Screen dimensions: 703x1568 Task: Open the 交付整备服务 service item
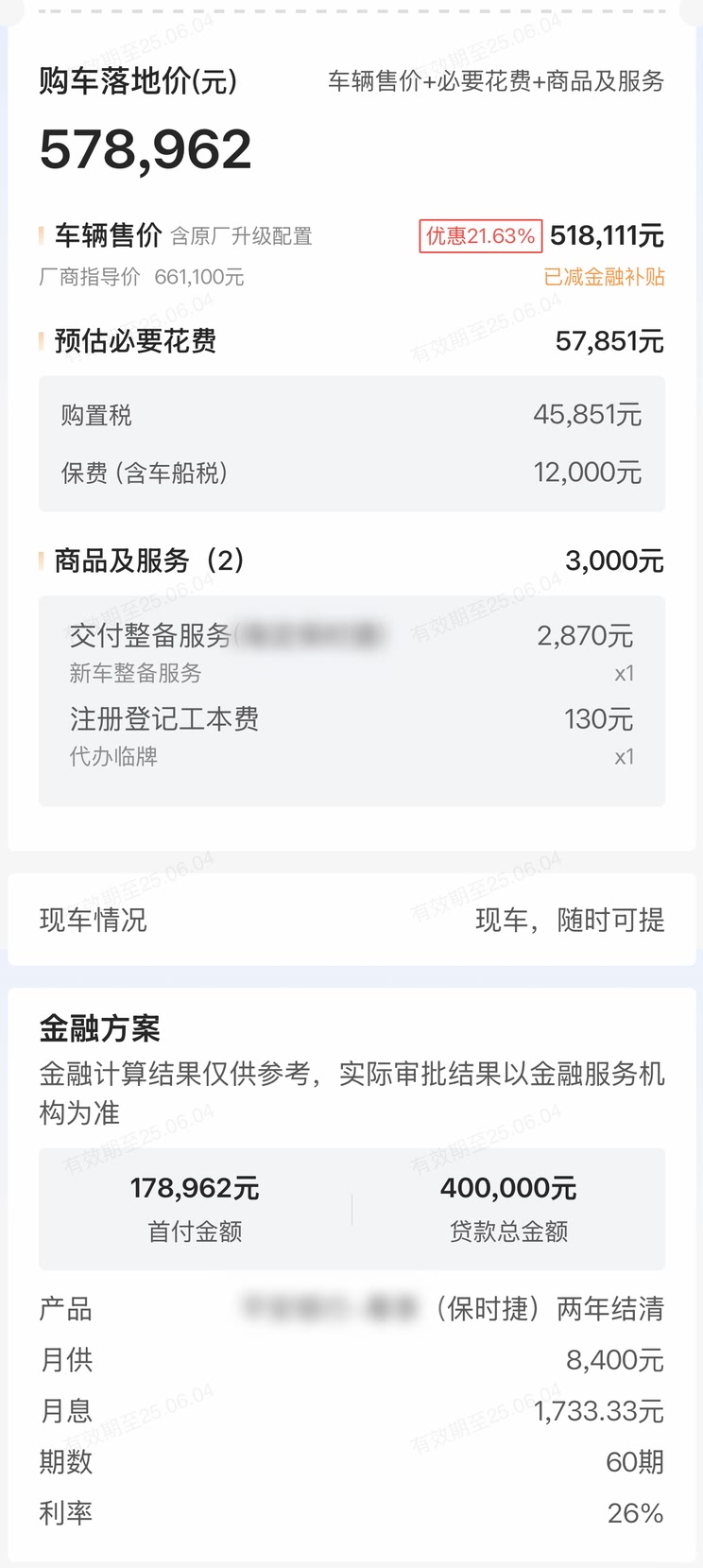[x=350, y=647]
